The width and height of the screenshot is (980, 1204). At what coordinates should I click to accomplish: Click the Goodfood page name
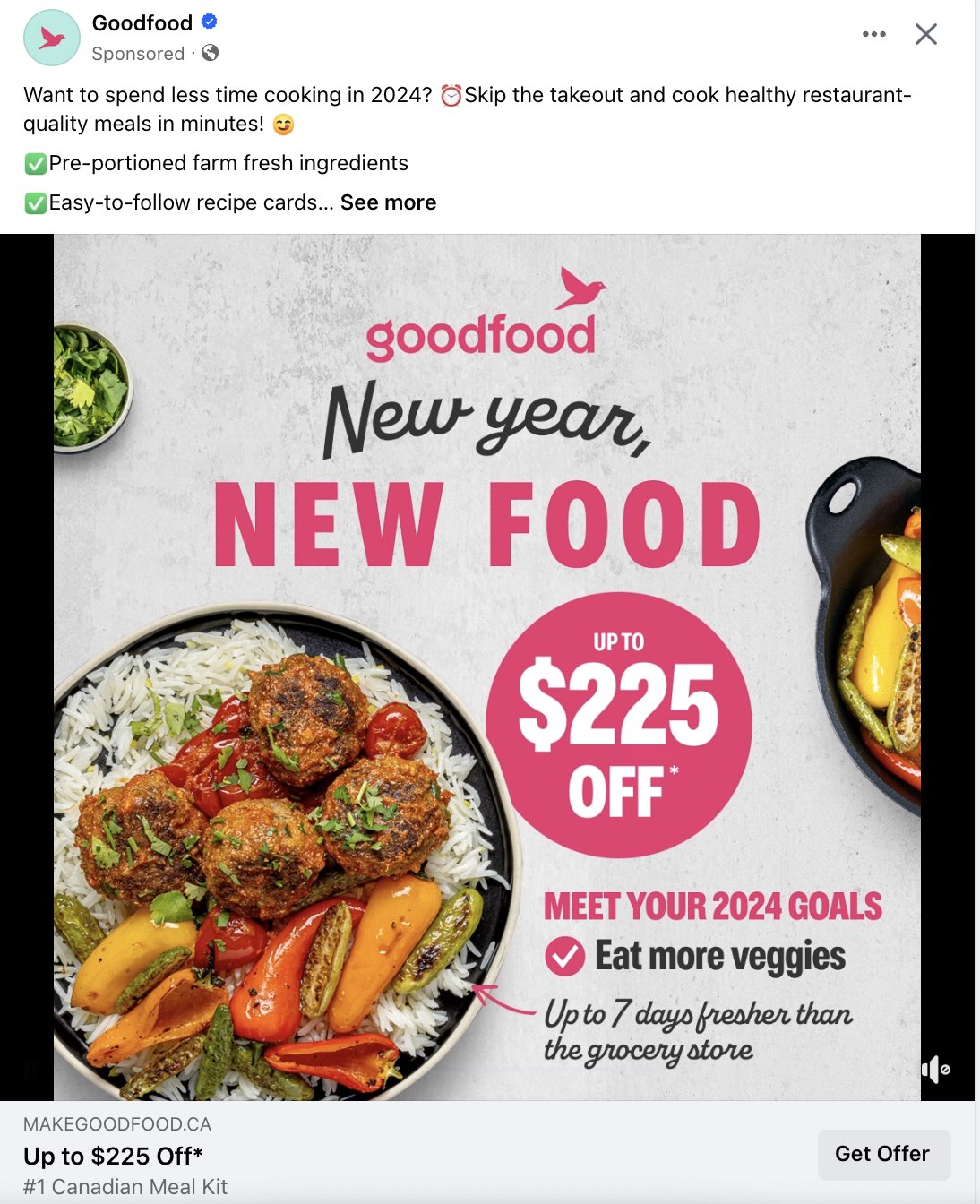pos(141,22)
